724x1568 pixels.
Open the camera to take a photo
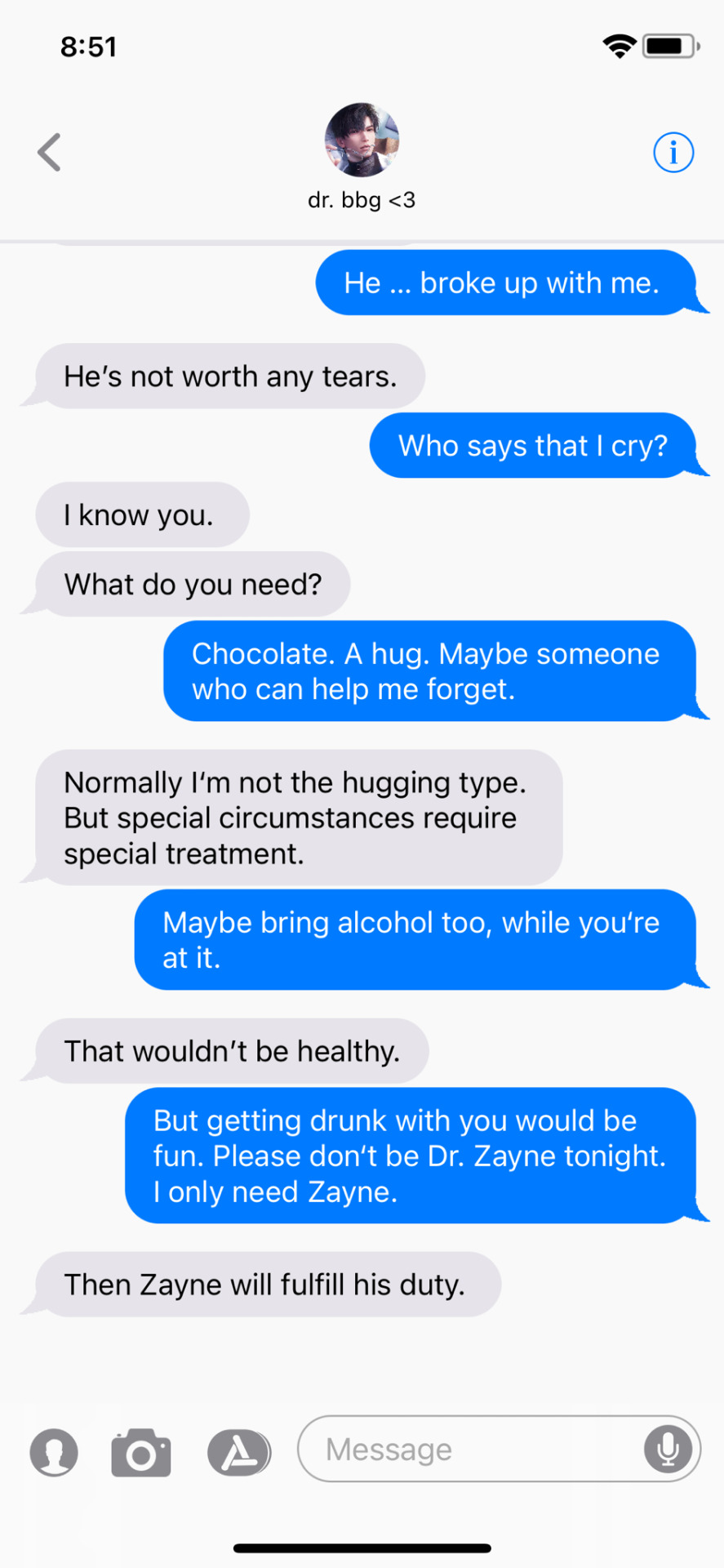pos(141,1453)
